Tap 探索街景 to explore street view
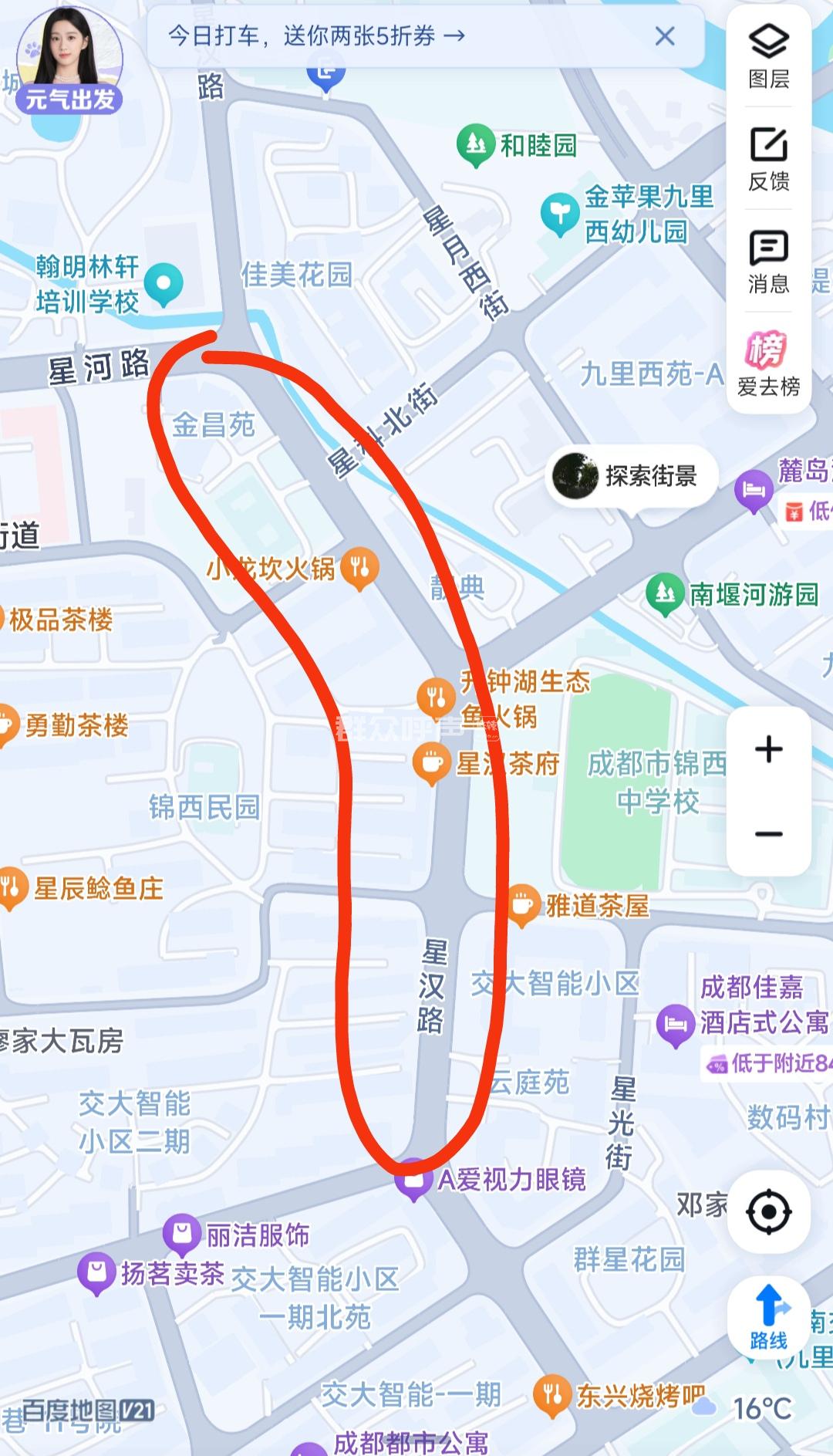 [631, 476]
